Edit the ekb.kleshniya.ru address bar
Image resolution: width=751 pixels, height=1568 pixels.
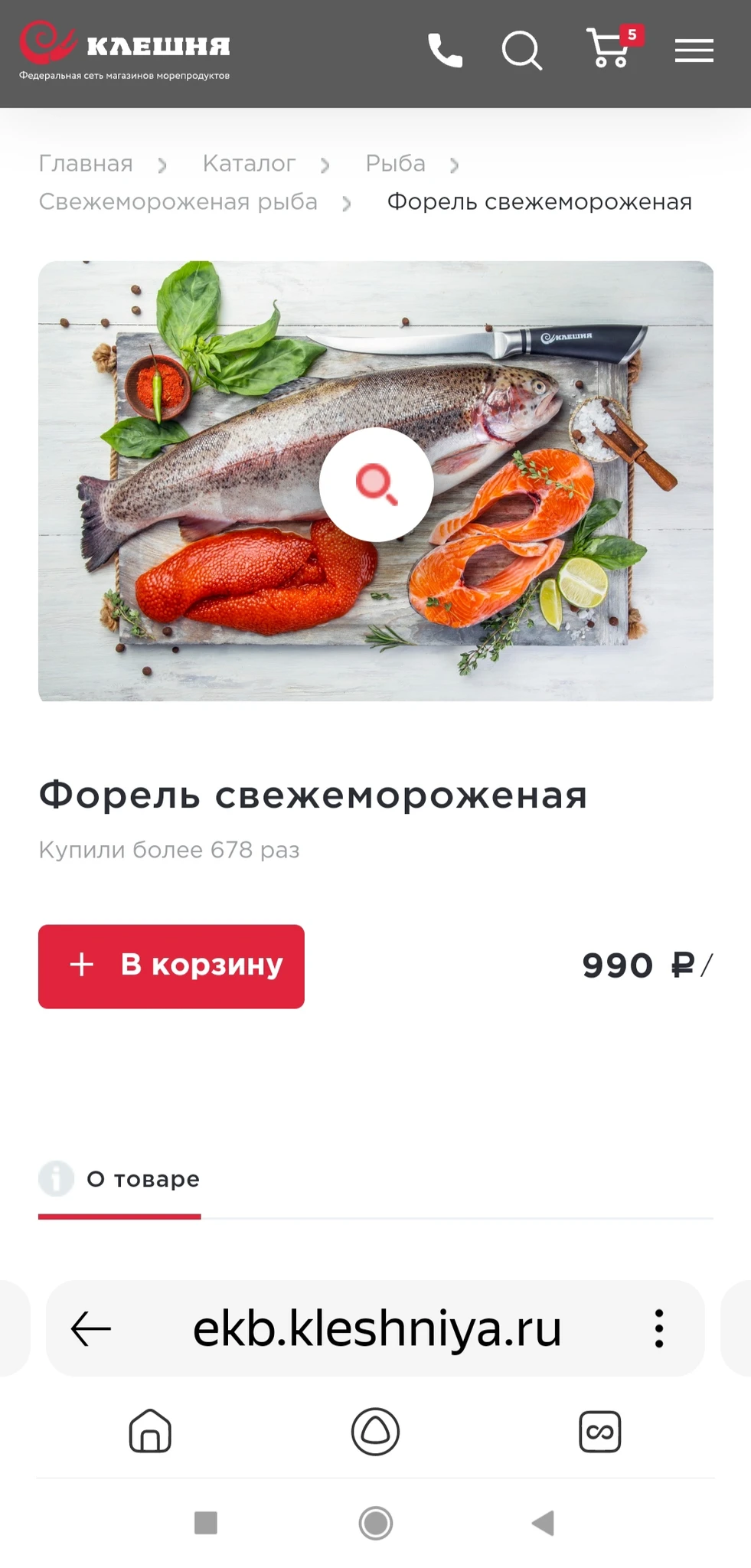tap(377, 1328)
